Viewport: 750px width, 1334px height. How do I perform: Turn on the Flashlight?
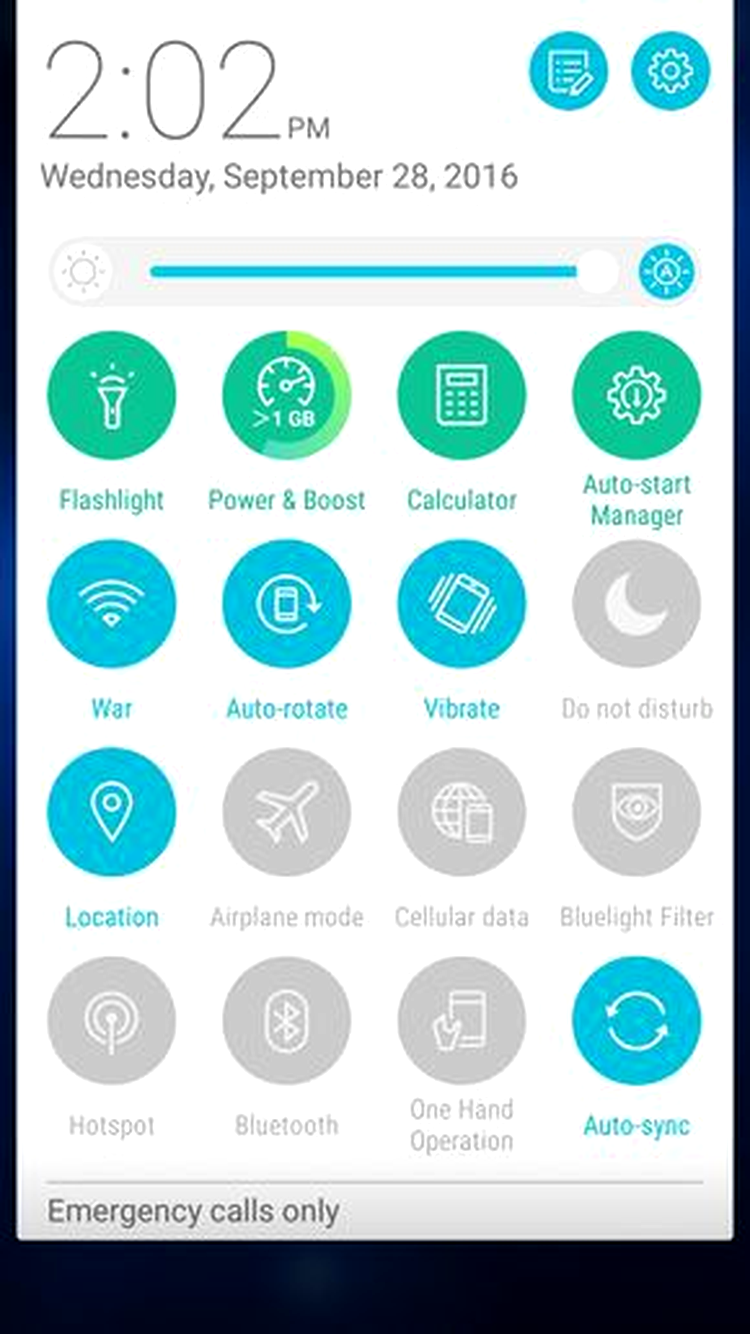[111, 396]
